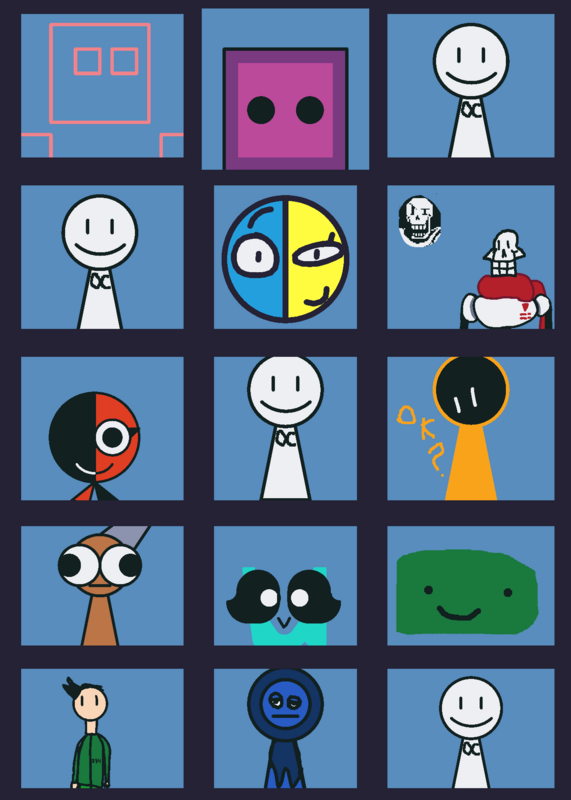Viewport: 571px width, 800px height.
Task: Open the skeleton with red scarf tile
Action: [470, 257]
